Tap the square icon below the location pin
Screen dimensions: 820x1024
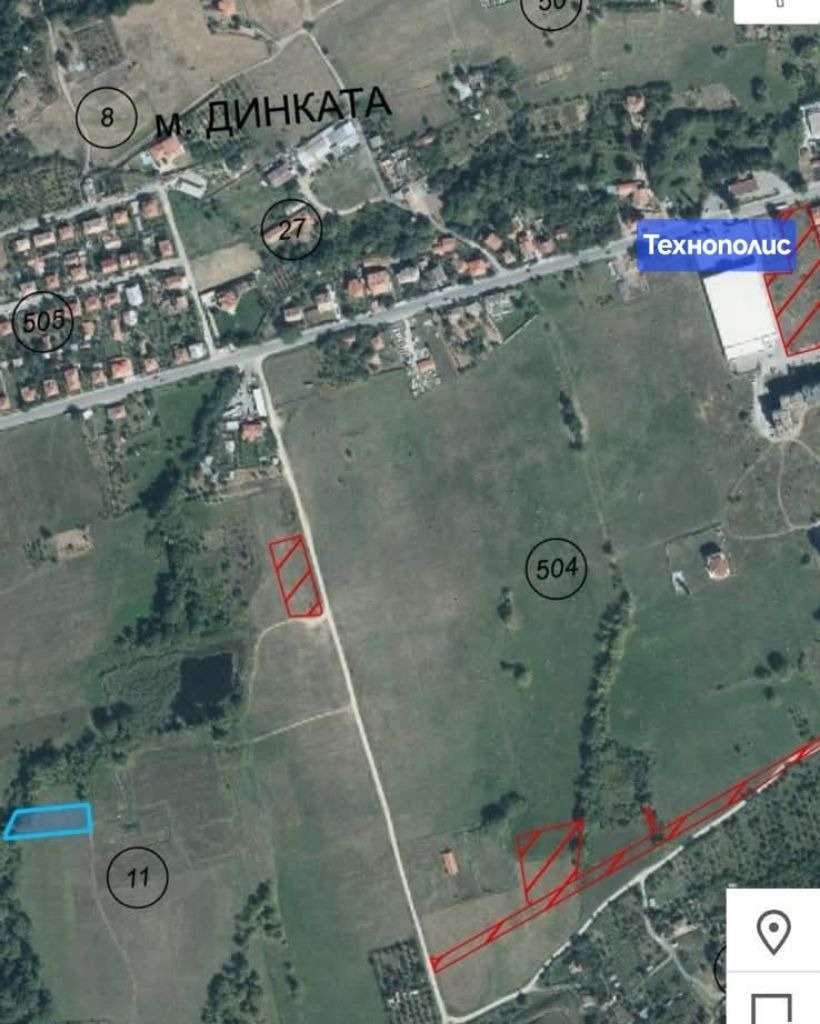coord(773,1007)
